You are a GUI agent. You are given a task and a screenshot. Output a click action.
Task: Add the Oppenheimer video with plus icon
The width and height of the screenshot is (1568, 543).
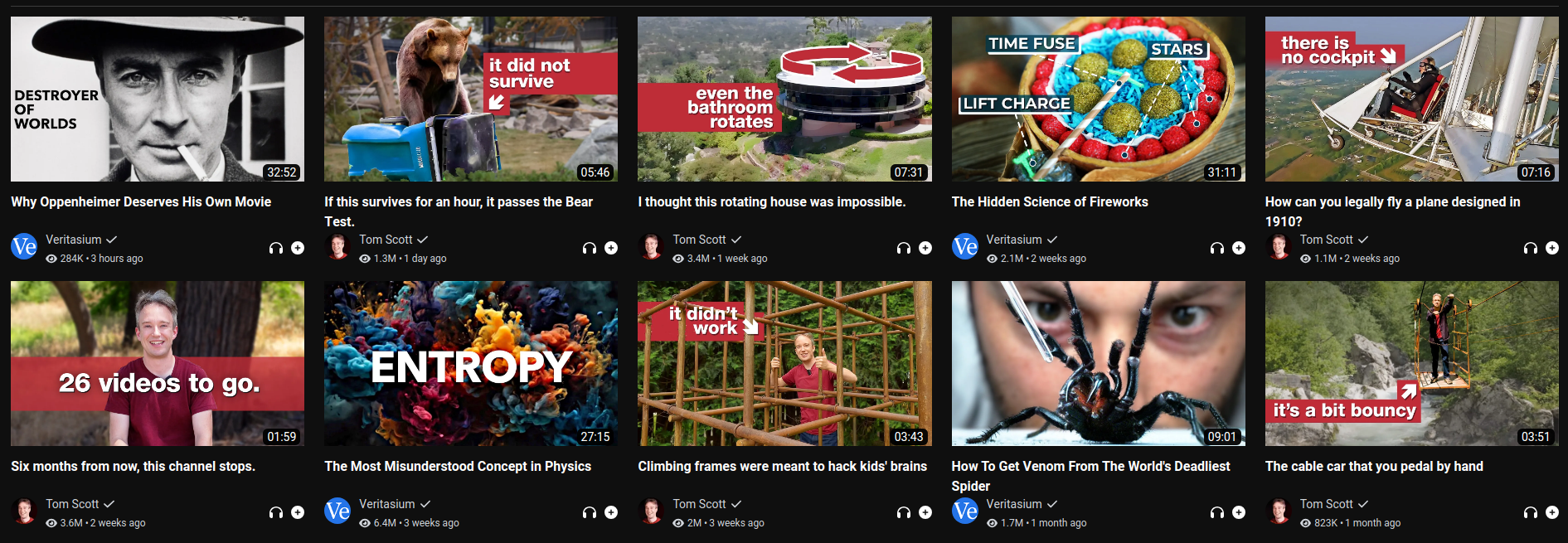pyautogui.click(x=298, y=248)
